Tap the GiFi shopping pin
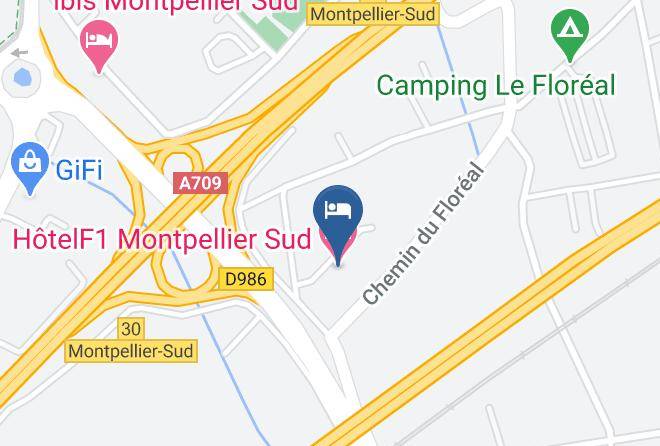 [x=30, y=166]
